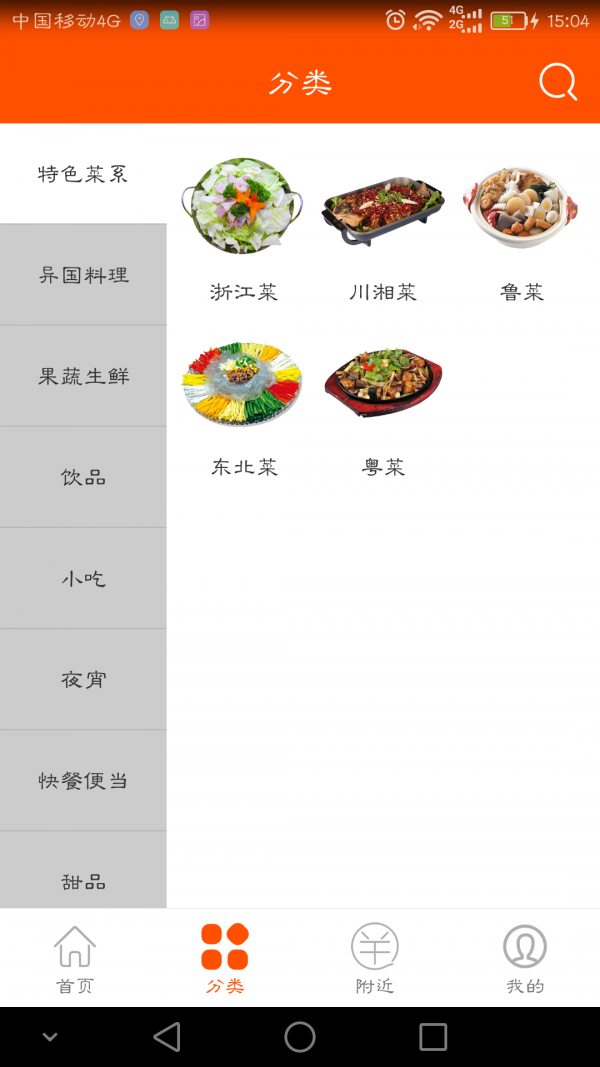The height and width of the screenshot is (1067, 600).
Task: Tap the 分类 bottom tab
Action: (x=225, y=959)
